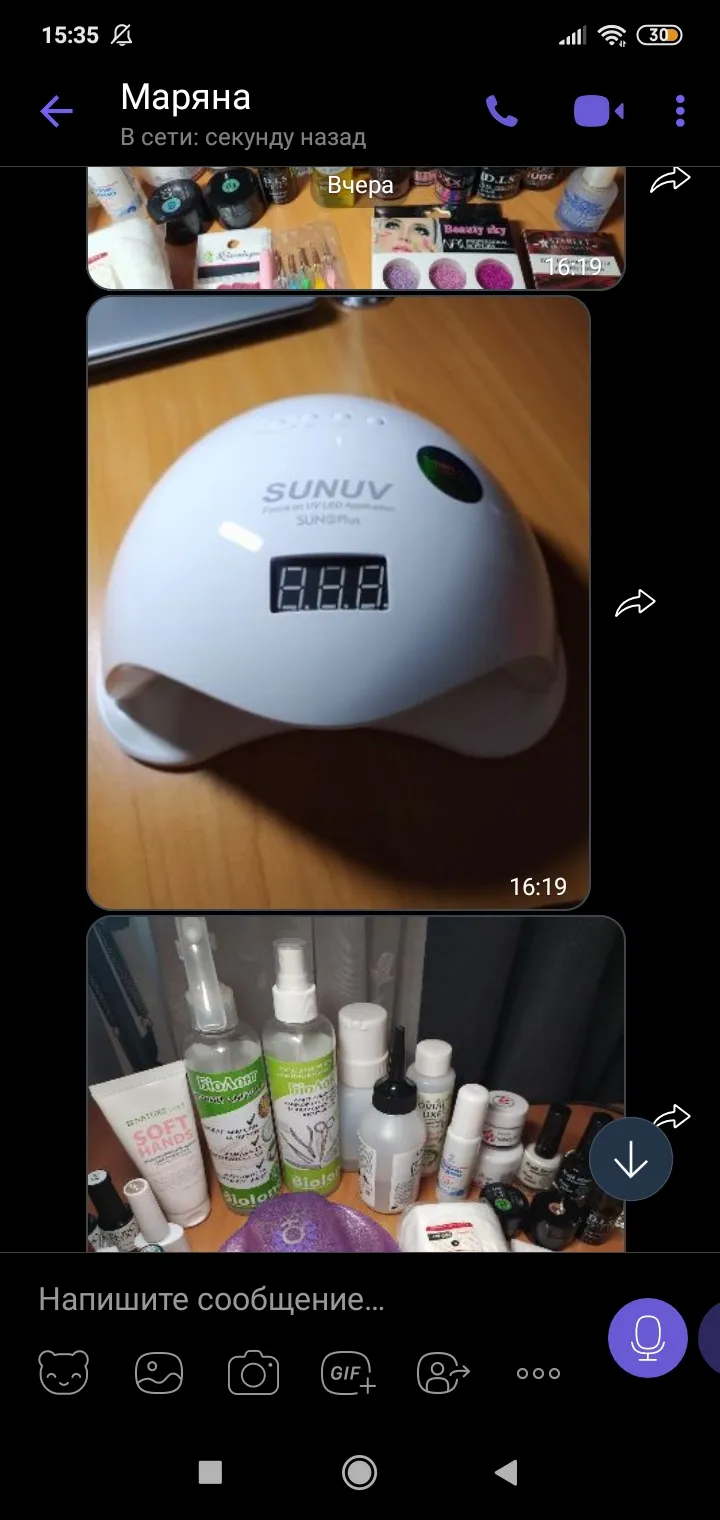Add a GIF to the message

348,1373
